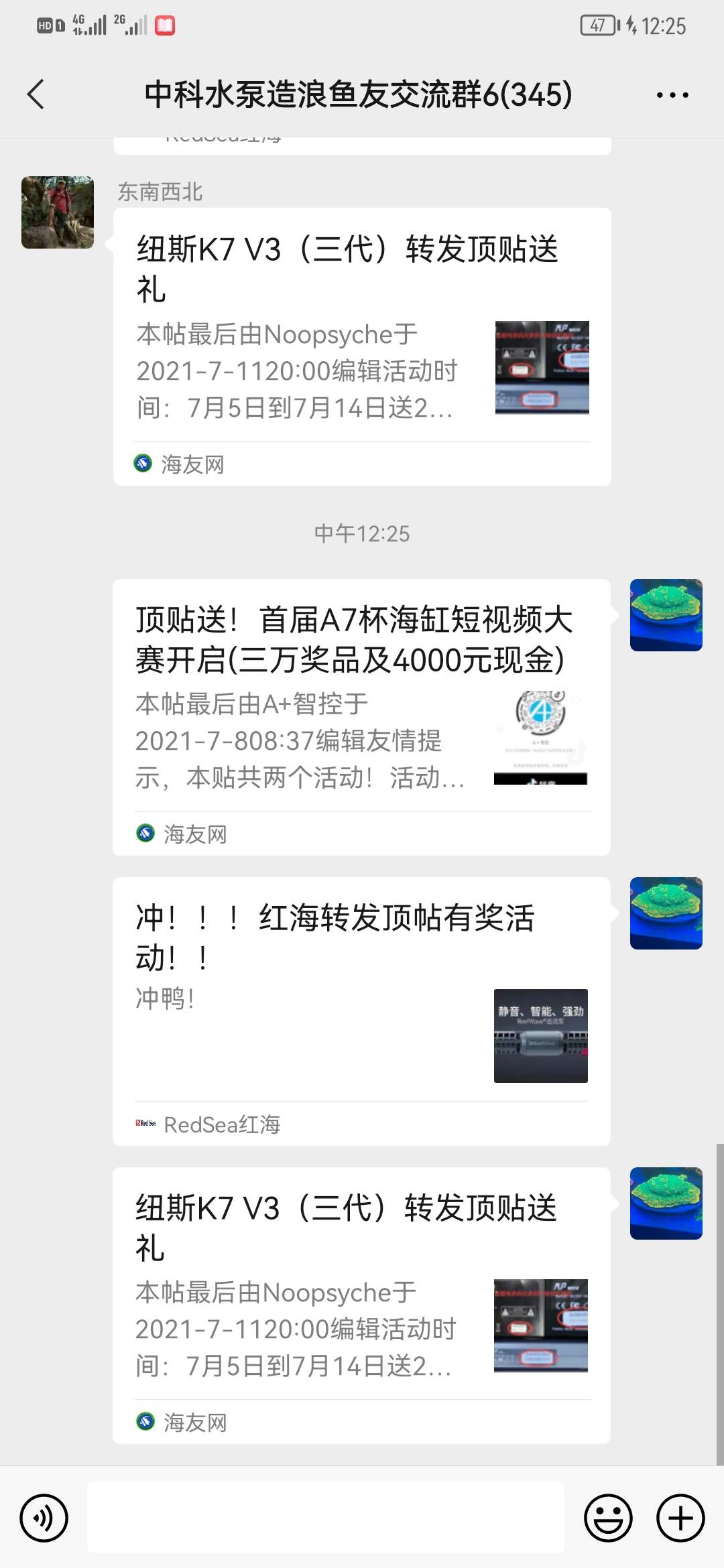Screen dimensions: 724x1568
Task: Open the plus attachment menu
Action: (680, 1518)
